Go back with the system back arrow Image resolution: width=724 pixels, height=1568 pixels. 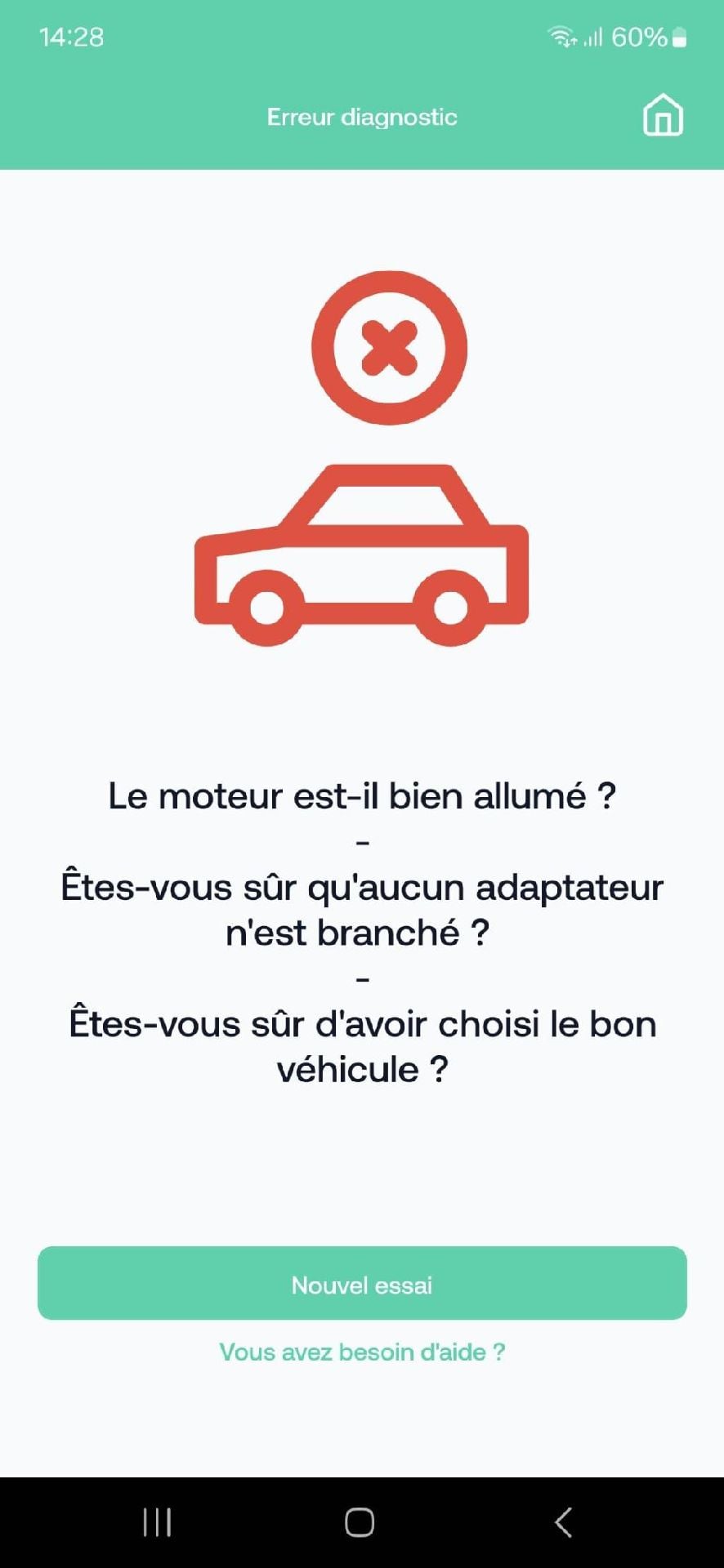(563, 1522)
